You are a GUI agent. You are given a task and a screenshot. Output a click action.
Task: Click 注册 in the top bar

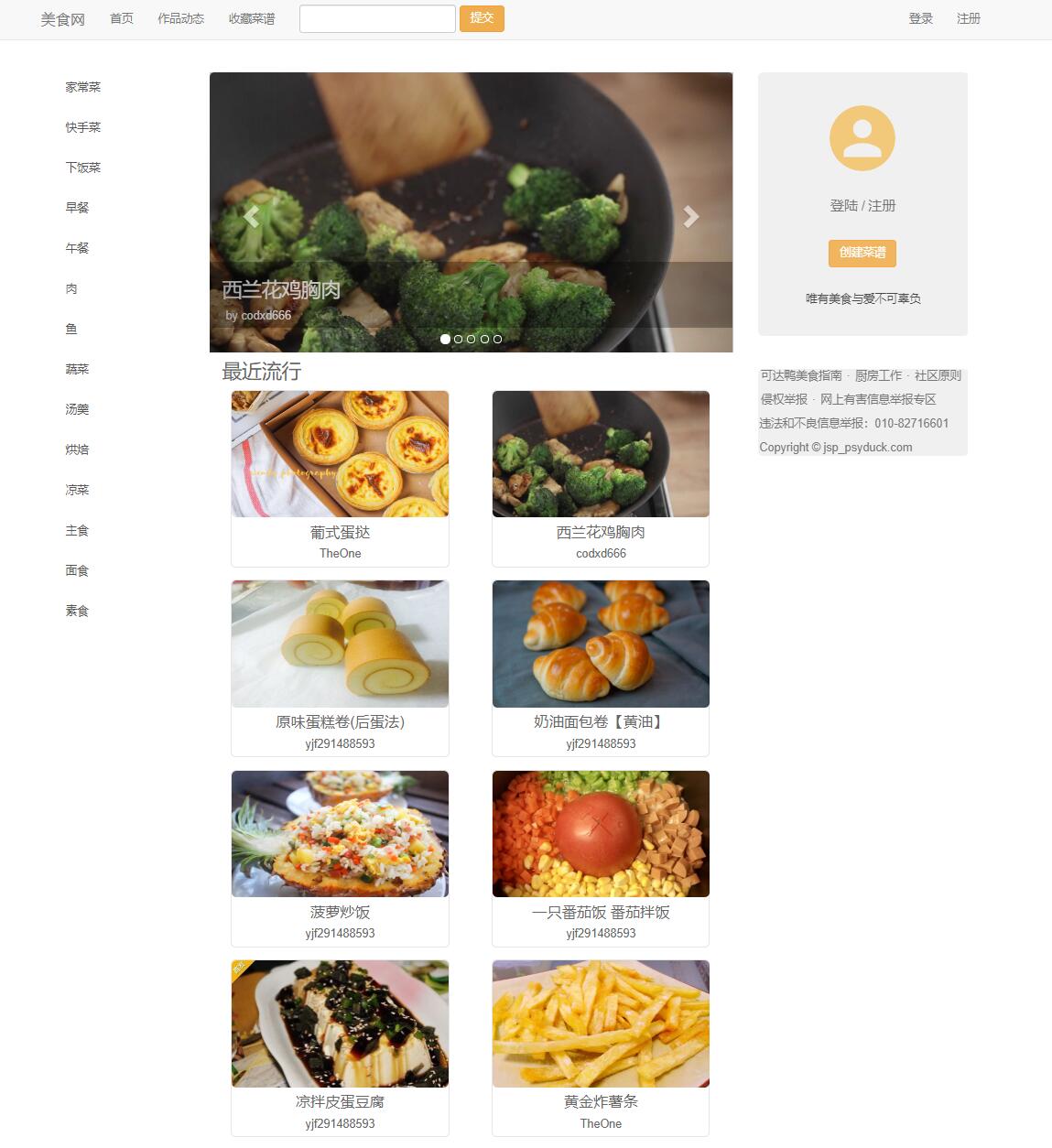coord(969,18)
